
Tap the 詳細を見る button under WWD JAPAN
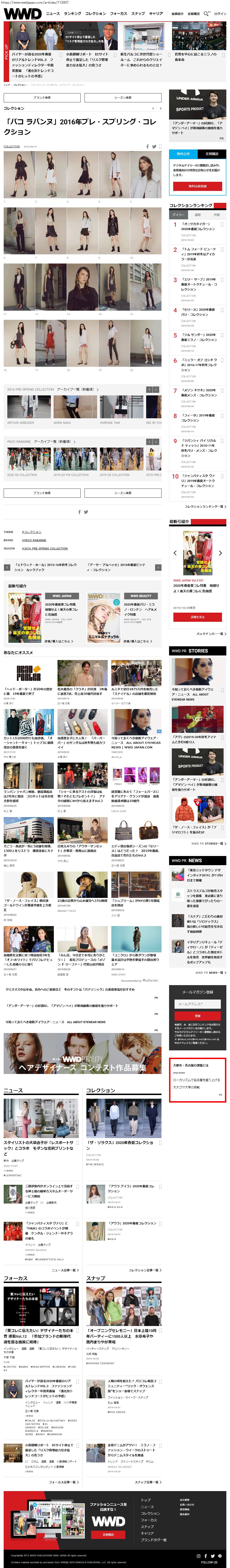pyautogui.click(x=197, y=617)
